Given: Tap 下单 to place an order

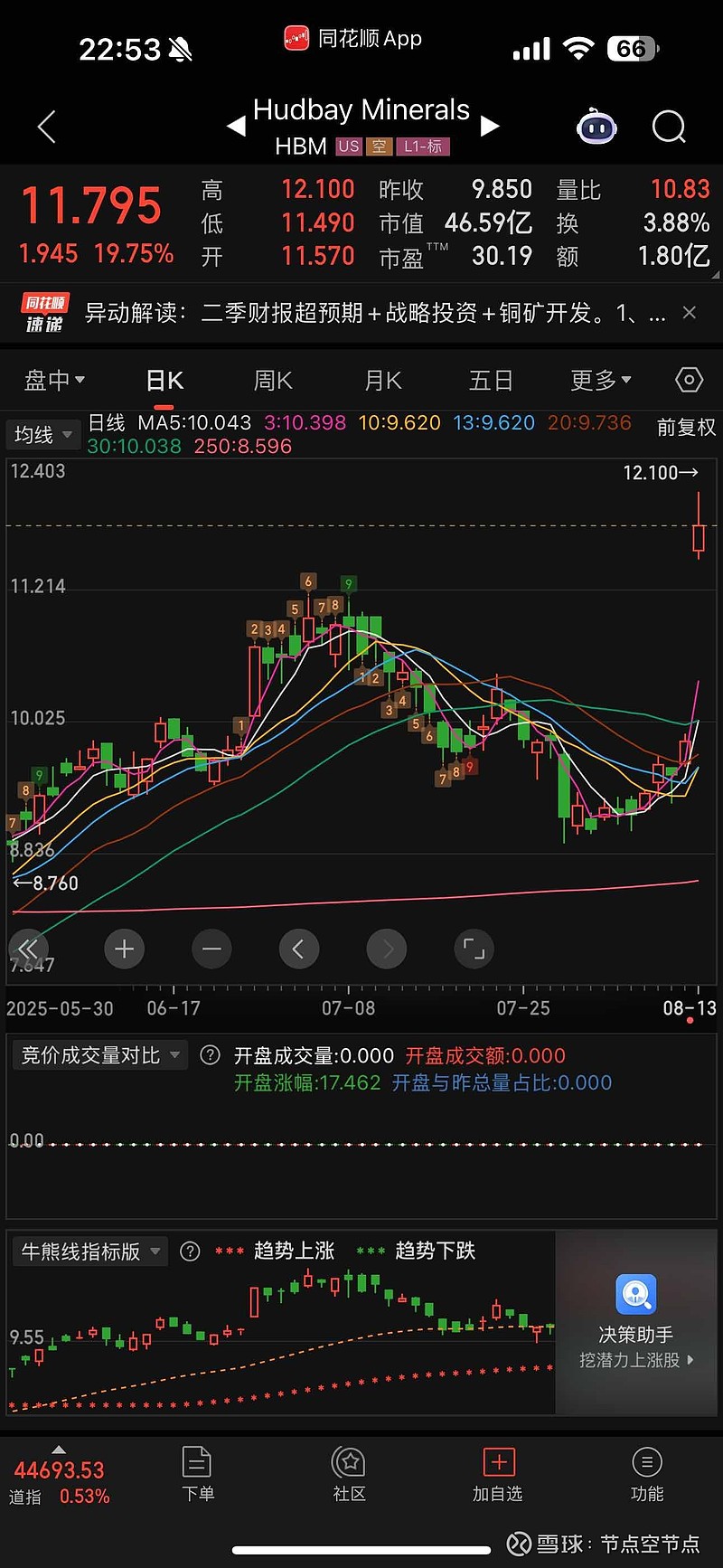Looking at the screenshot, I should 197,1474.
